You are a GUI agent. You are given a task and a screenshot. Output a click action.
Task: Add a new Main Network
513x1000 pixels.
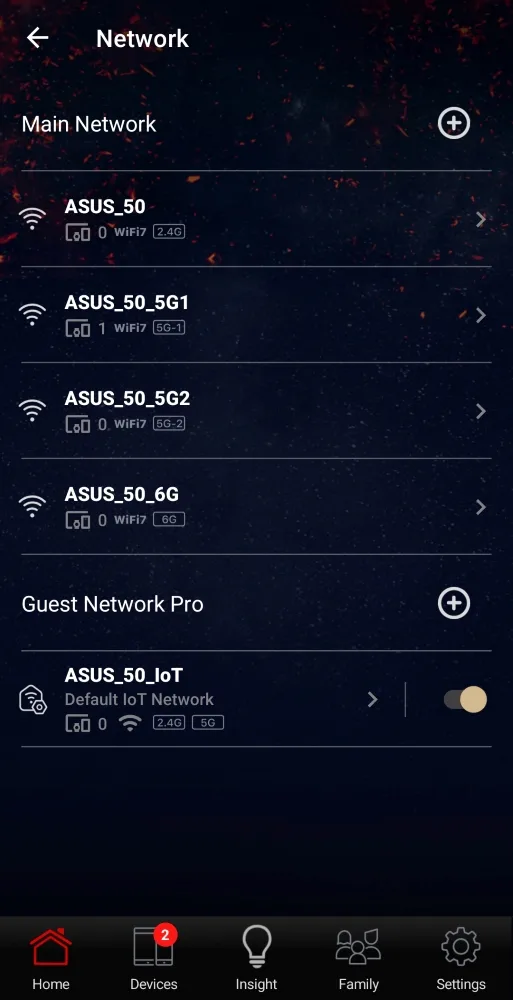pyautogui.click(x=454, y=123)
